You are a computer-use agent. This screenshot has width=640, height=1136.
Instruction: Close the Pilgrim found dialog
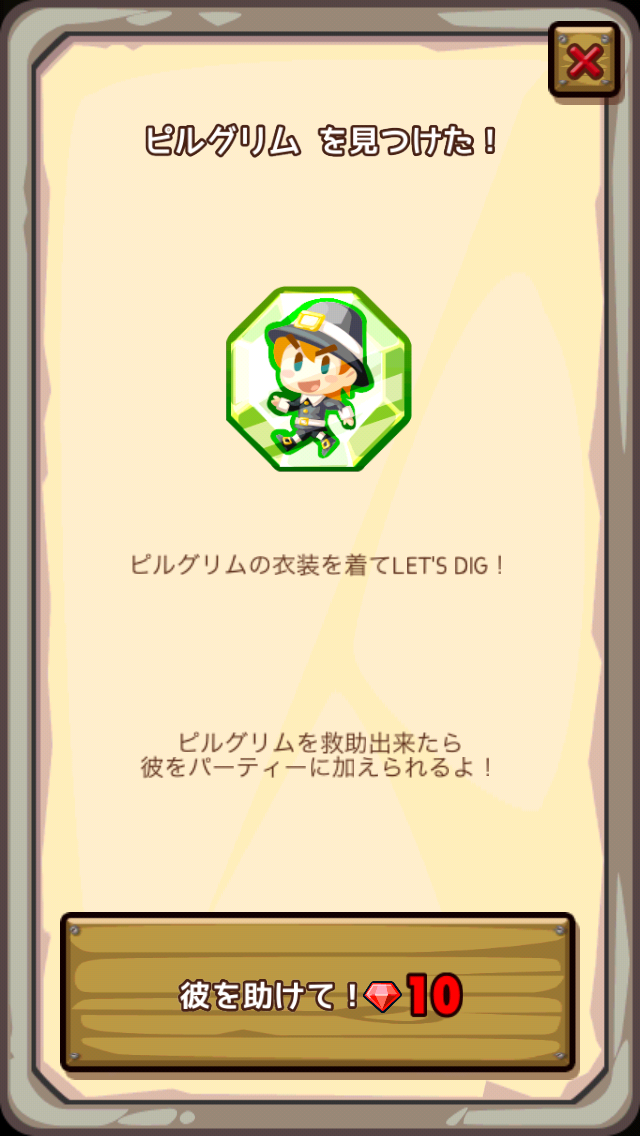pos(584,61)
